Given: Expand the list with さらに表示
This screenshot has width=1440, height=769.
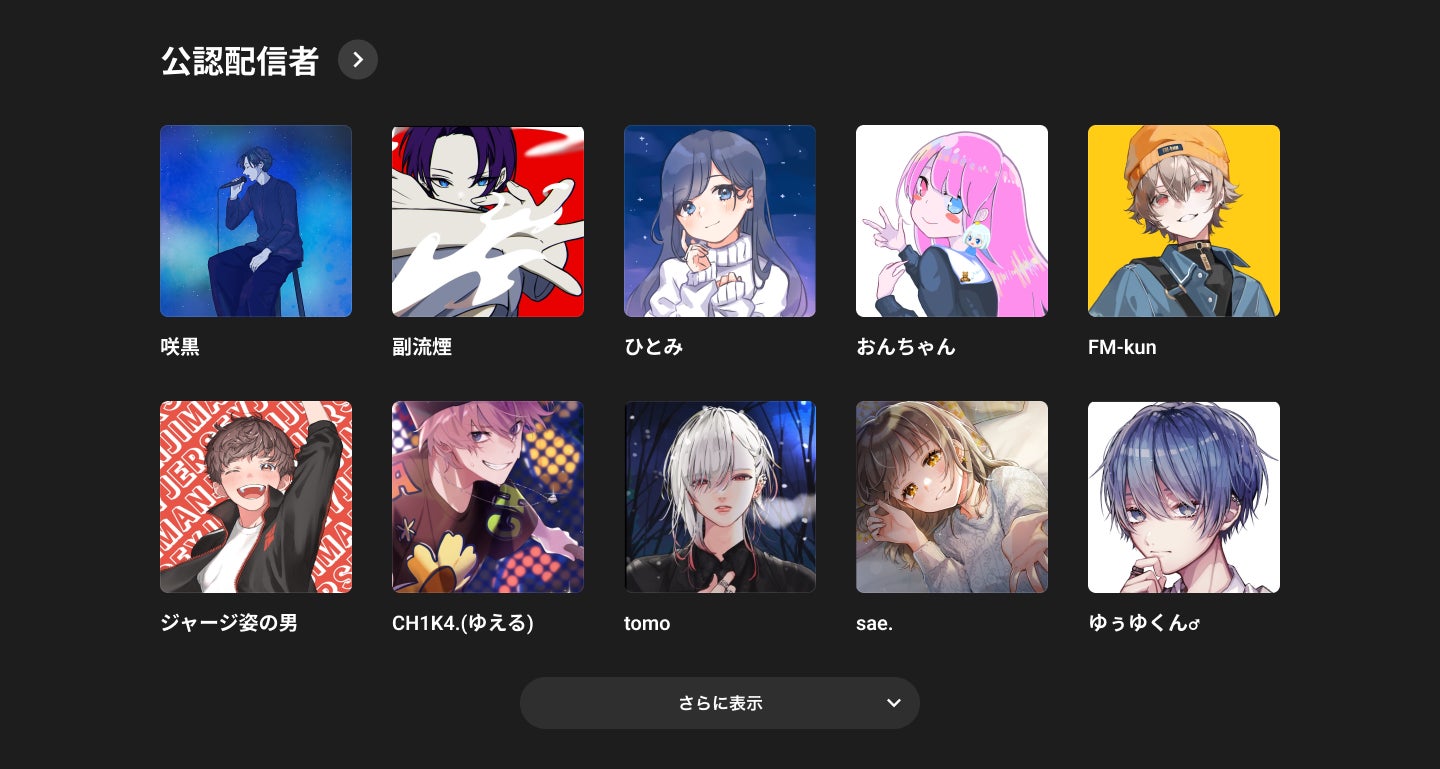Looking at the screenshot, I should (x=720, y=703).
